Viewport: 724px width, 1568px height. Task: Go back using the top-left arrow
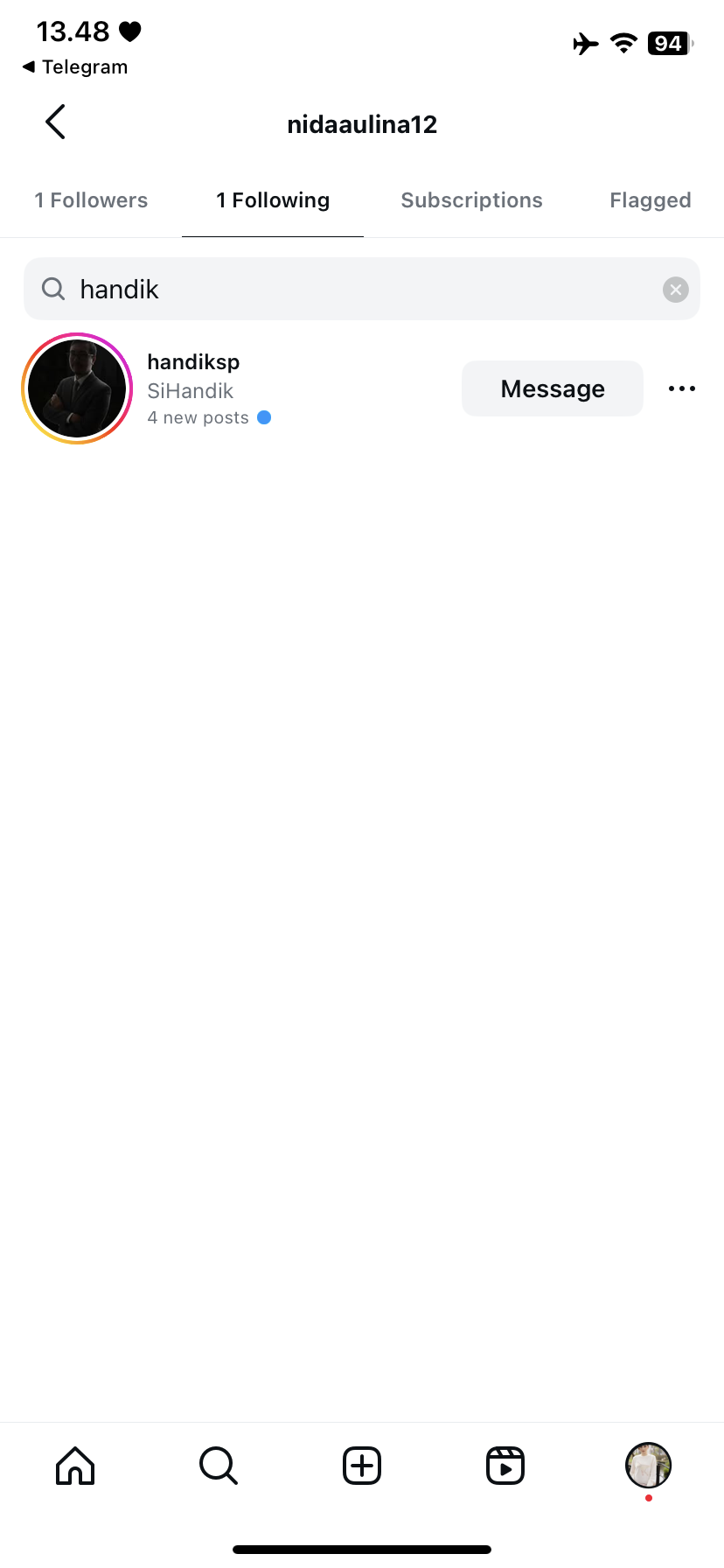click(55, 122)
